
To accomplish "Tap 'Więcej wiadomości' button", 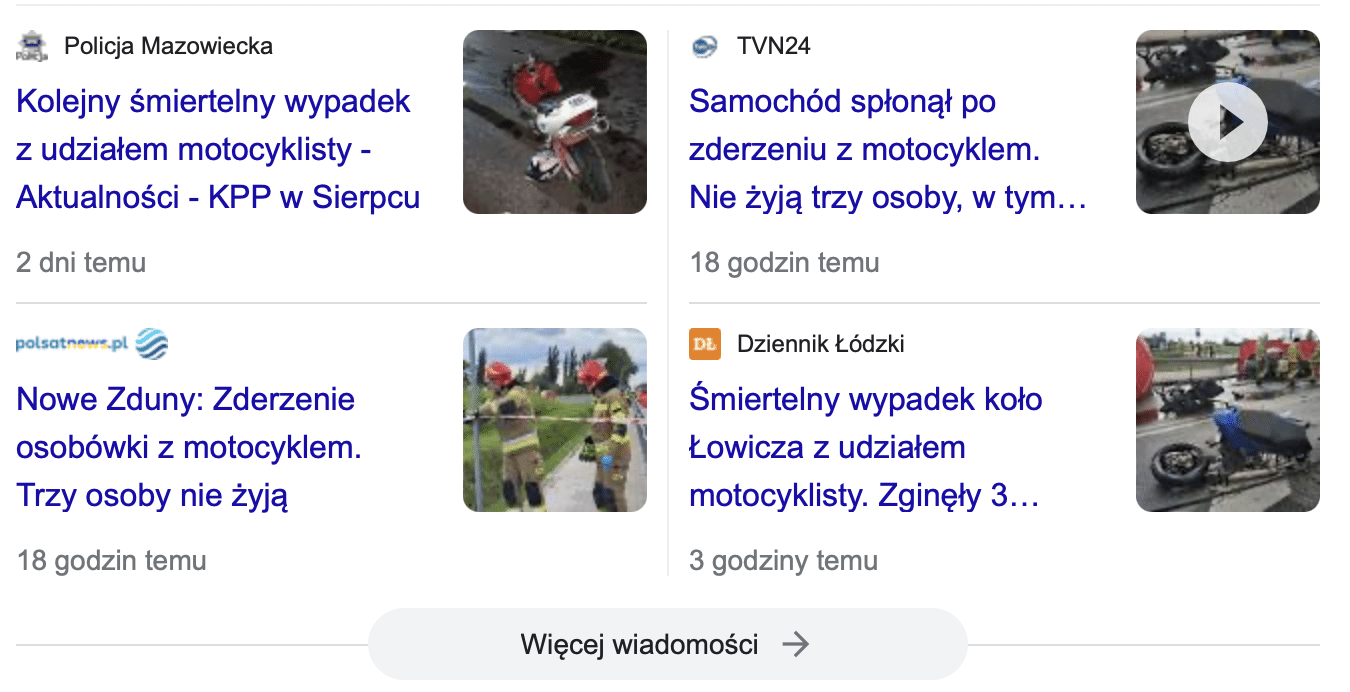I will (x=667, y=644).
